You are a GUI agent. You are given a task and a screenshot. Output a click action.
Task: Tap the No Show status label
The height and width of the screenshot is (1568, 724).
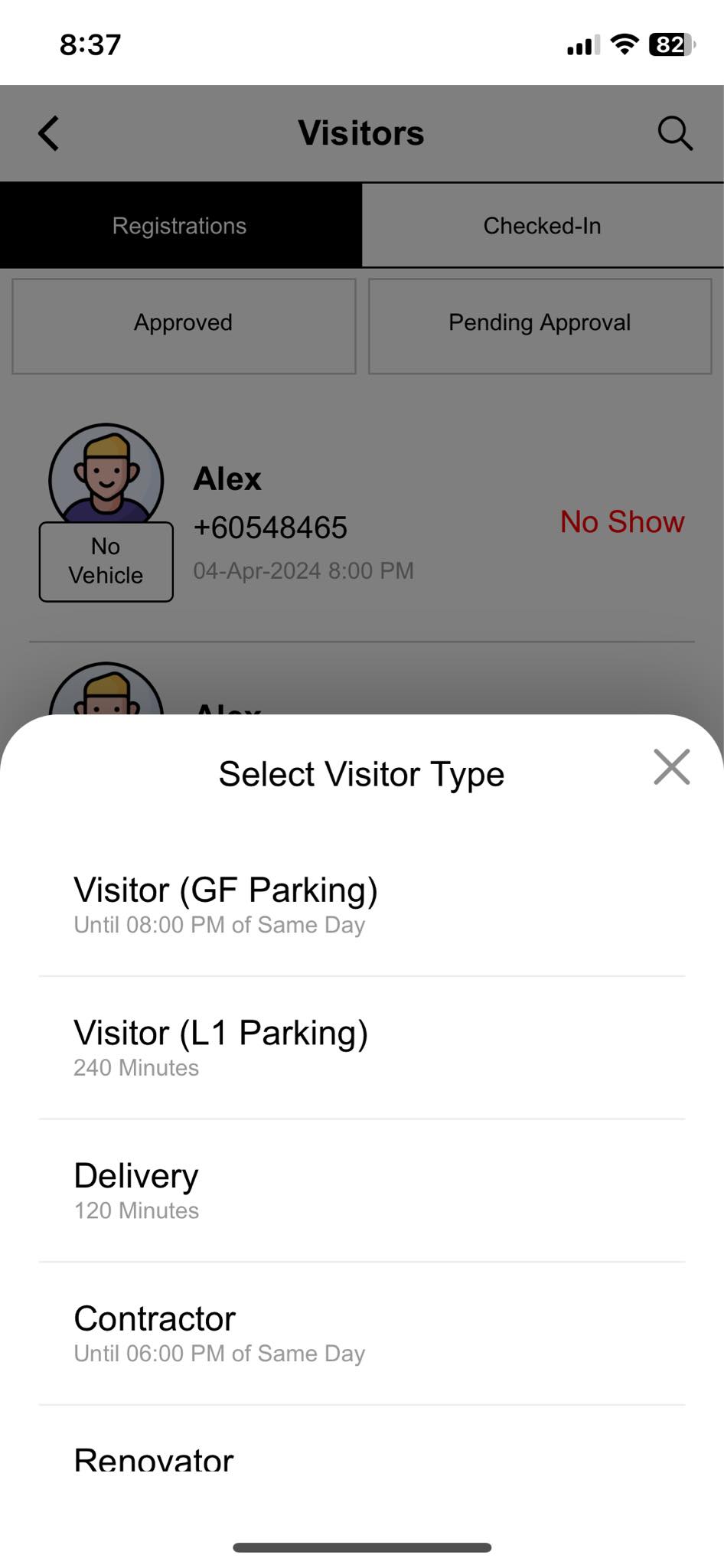(x=622, y=521)
